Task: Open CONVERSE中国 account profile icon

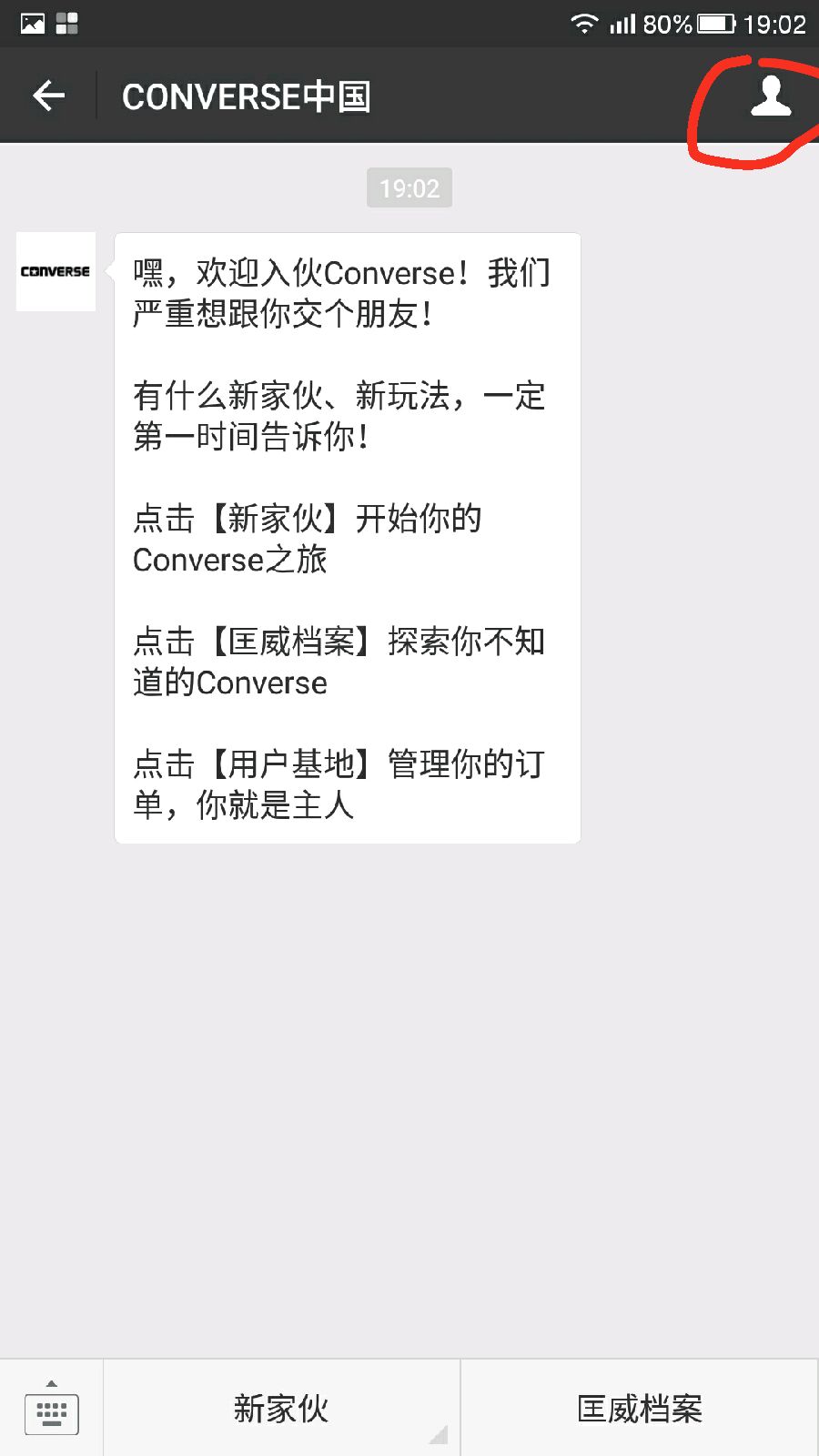Action: click(771, 96)
